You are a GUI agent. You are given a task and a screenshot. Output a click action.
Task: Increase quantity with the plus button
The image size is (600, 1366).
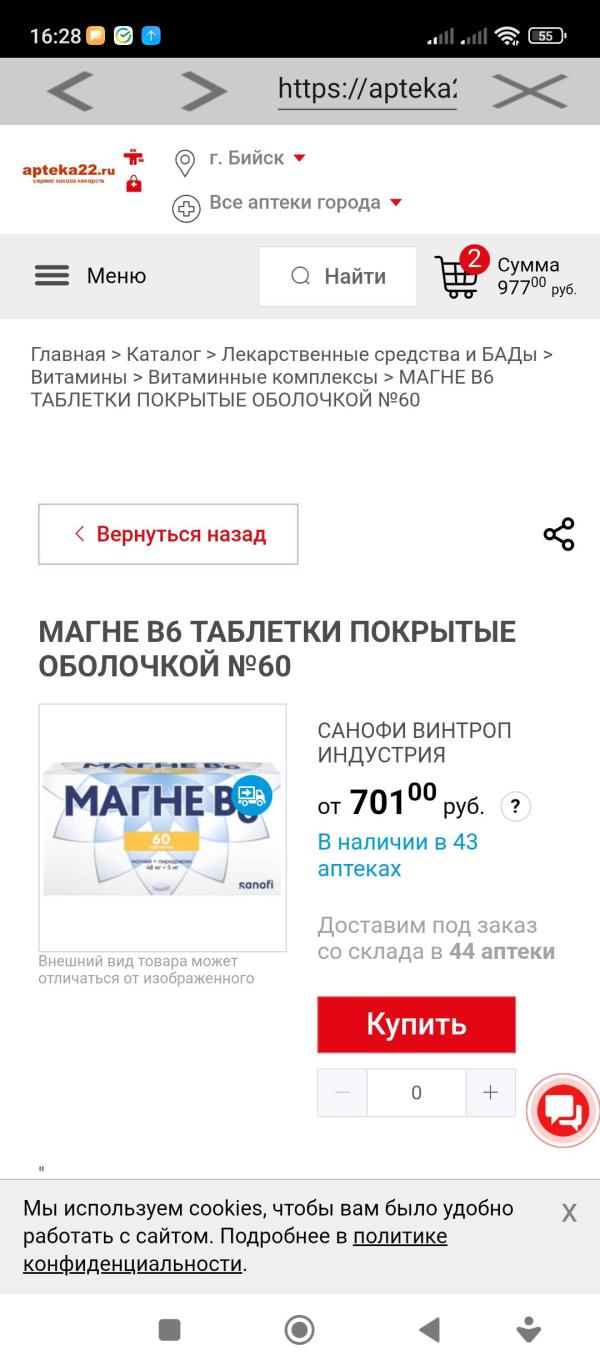tap(490, 1093)
